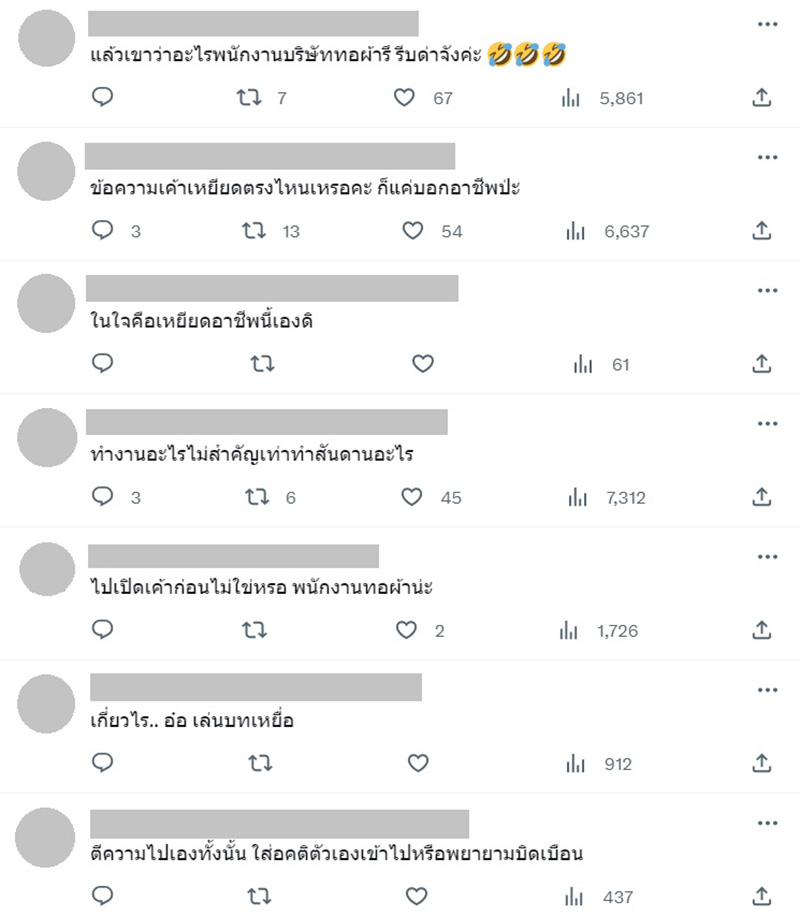Share the reply with 1,726 views
Viewport: 800px width, 916px height.
(x=761, y=630)
